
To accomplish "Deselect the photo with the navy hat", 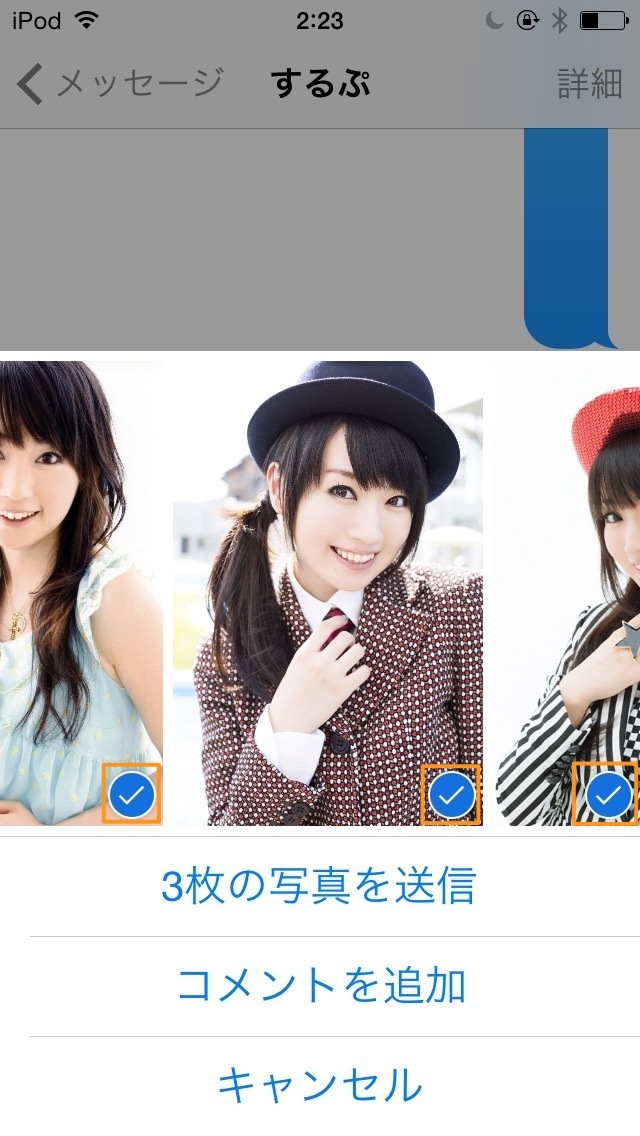I will pos(451,794).
